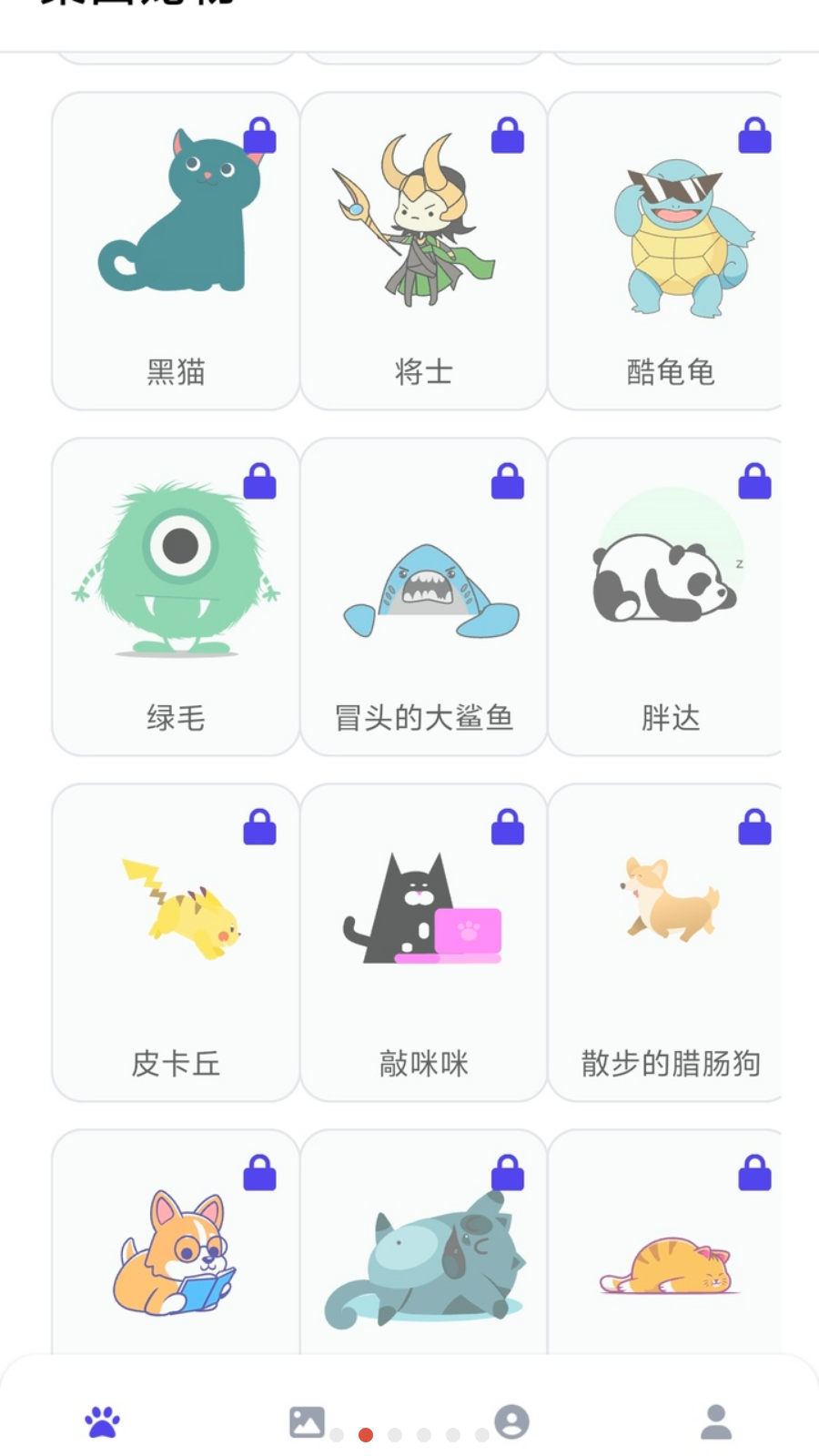Unlock the 皮卡丘 pet
This screenshot has width=819, height=1456.
click(x=260, y=826)
